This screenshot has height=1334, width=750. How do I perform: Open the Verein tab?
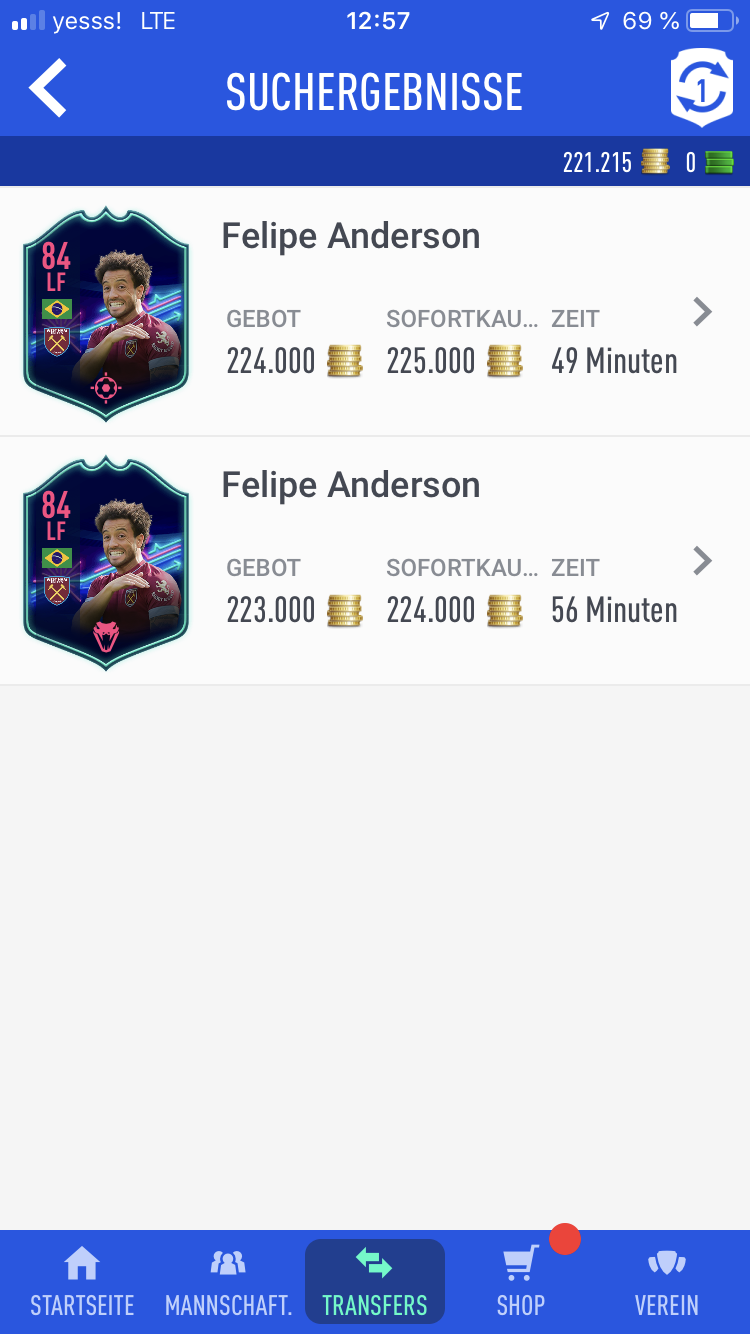pyautogui.click(x=667, y=1282)
